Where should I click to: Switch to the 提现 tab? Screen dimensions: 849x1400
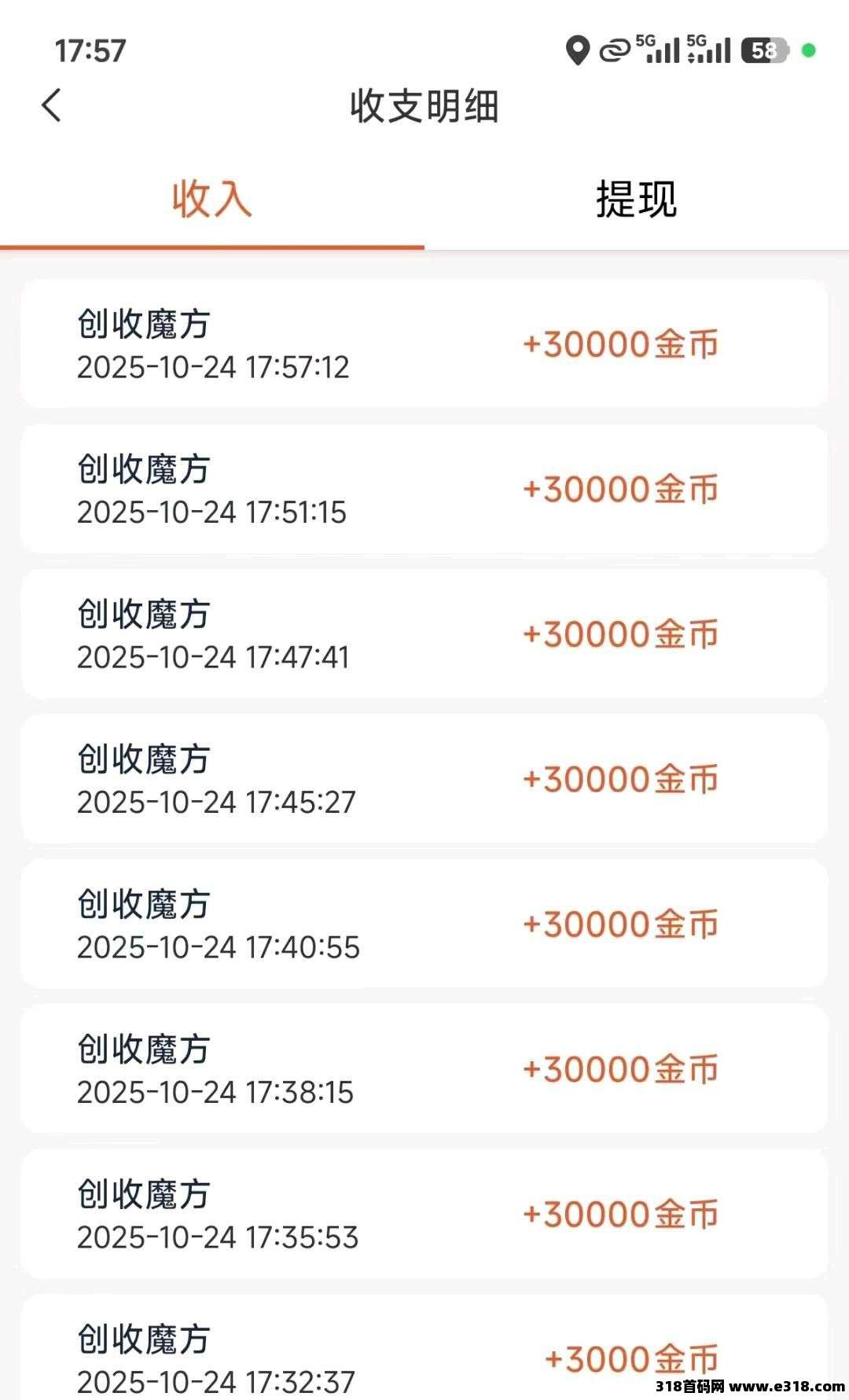636,200
